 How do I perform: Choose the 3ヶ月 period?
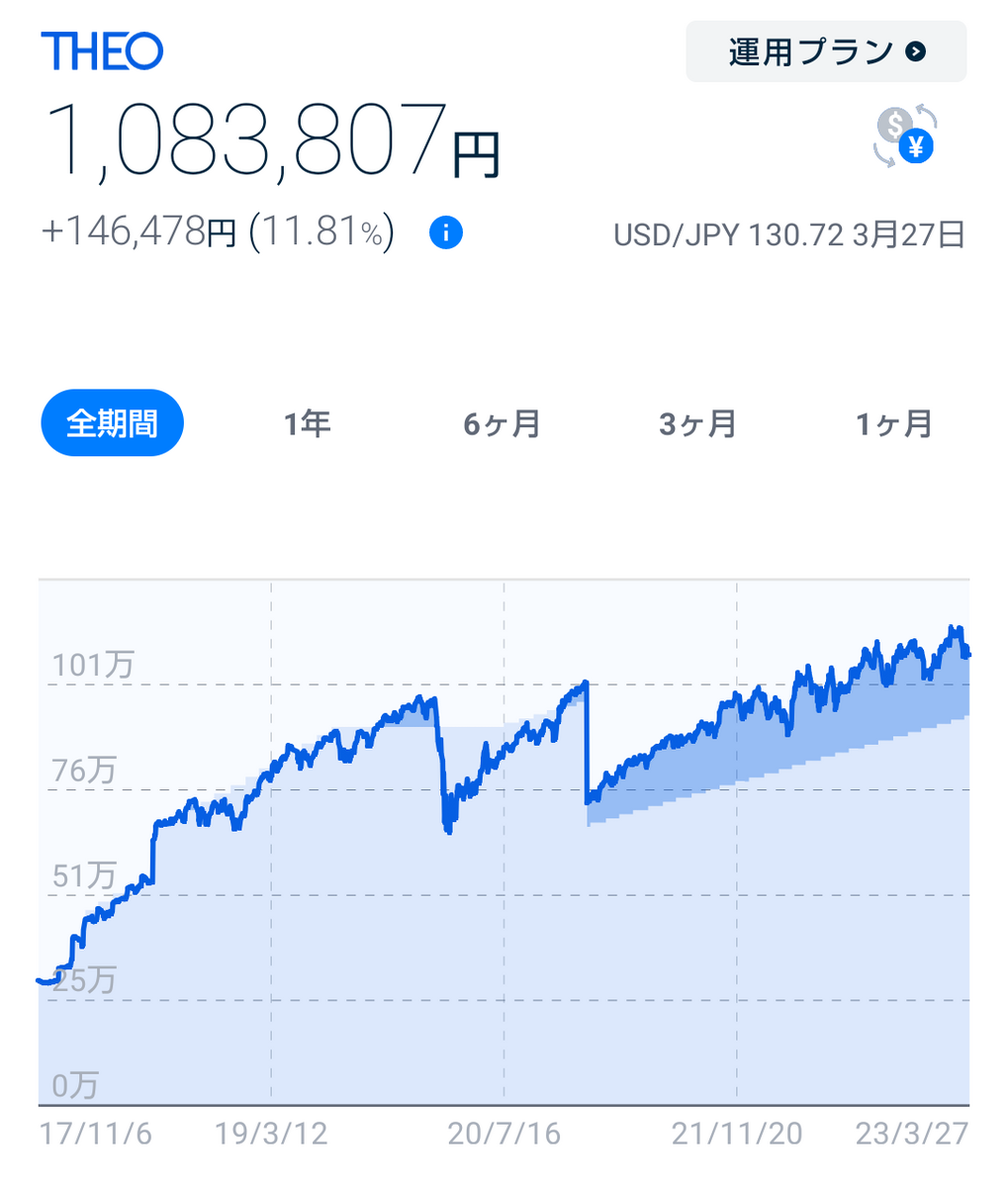click(697, 424)
